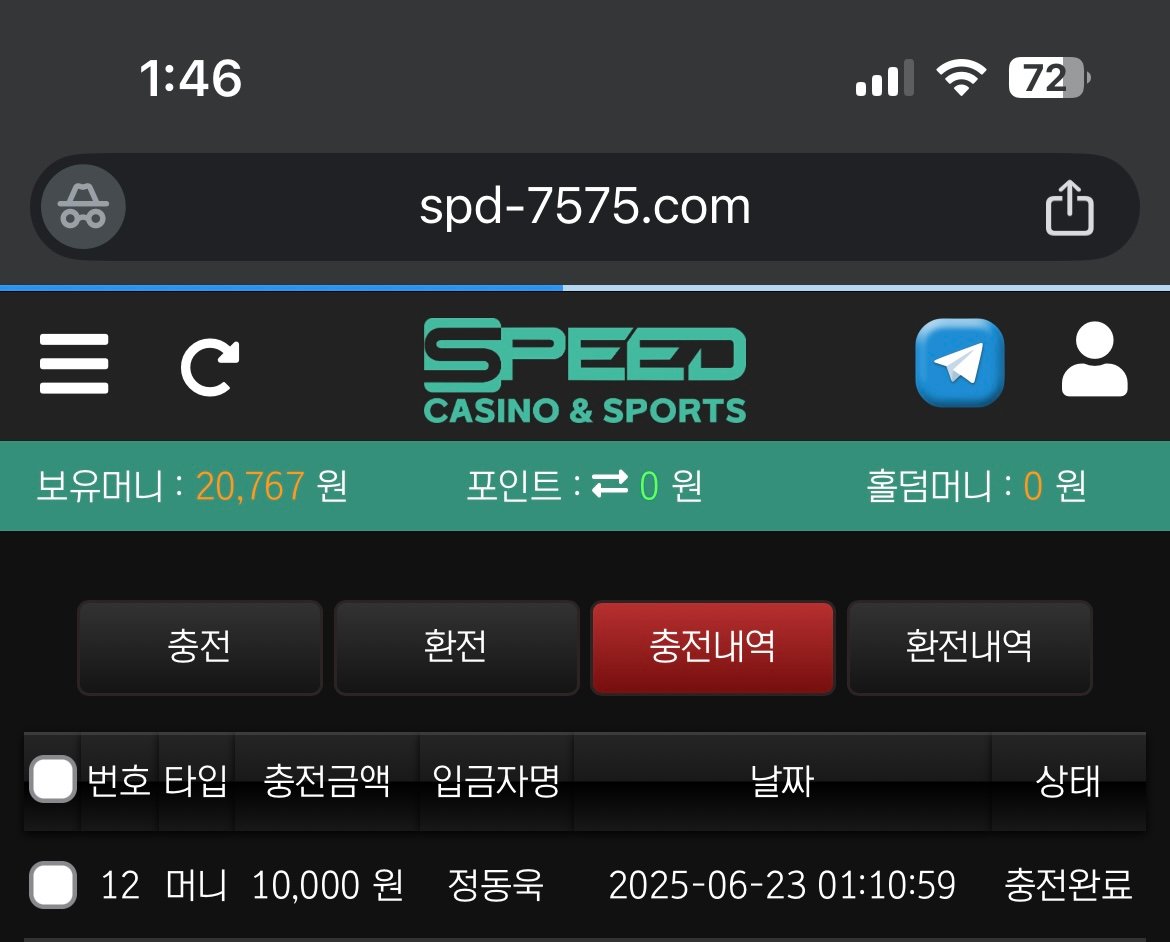Screen dimensions: 1170x942
Task: Check the select-all box in table header
Action: [x=53, y=780]
